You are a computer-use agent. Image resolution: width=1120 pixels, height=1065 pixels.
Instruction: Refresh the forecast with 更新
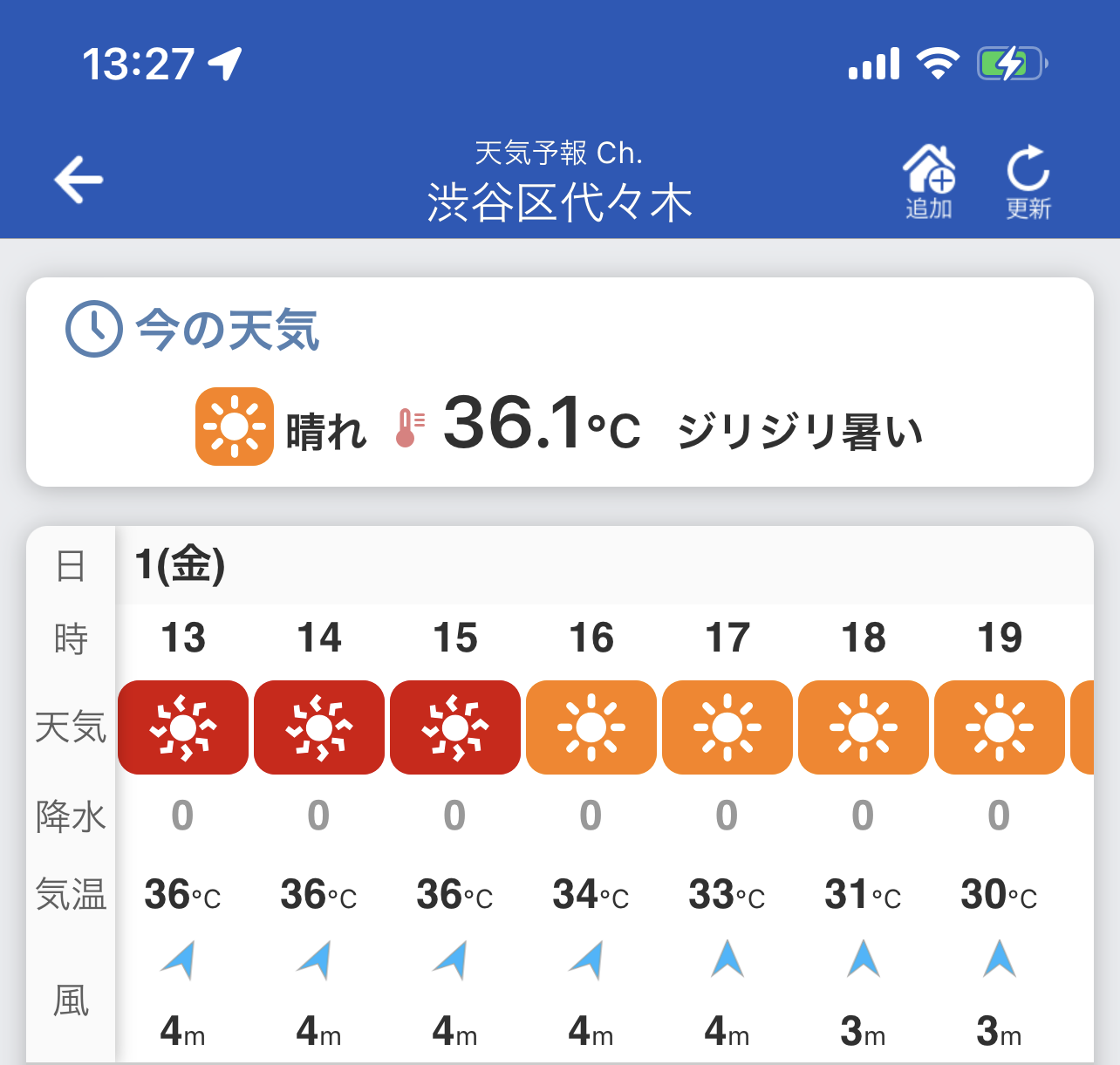[1028, 181]
